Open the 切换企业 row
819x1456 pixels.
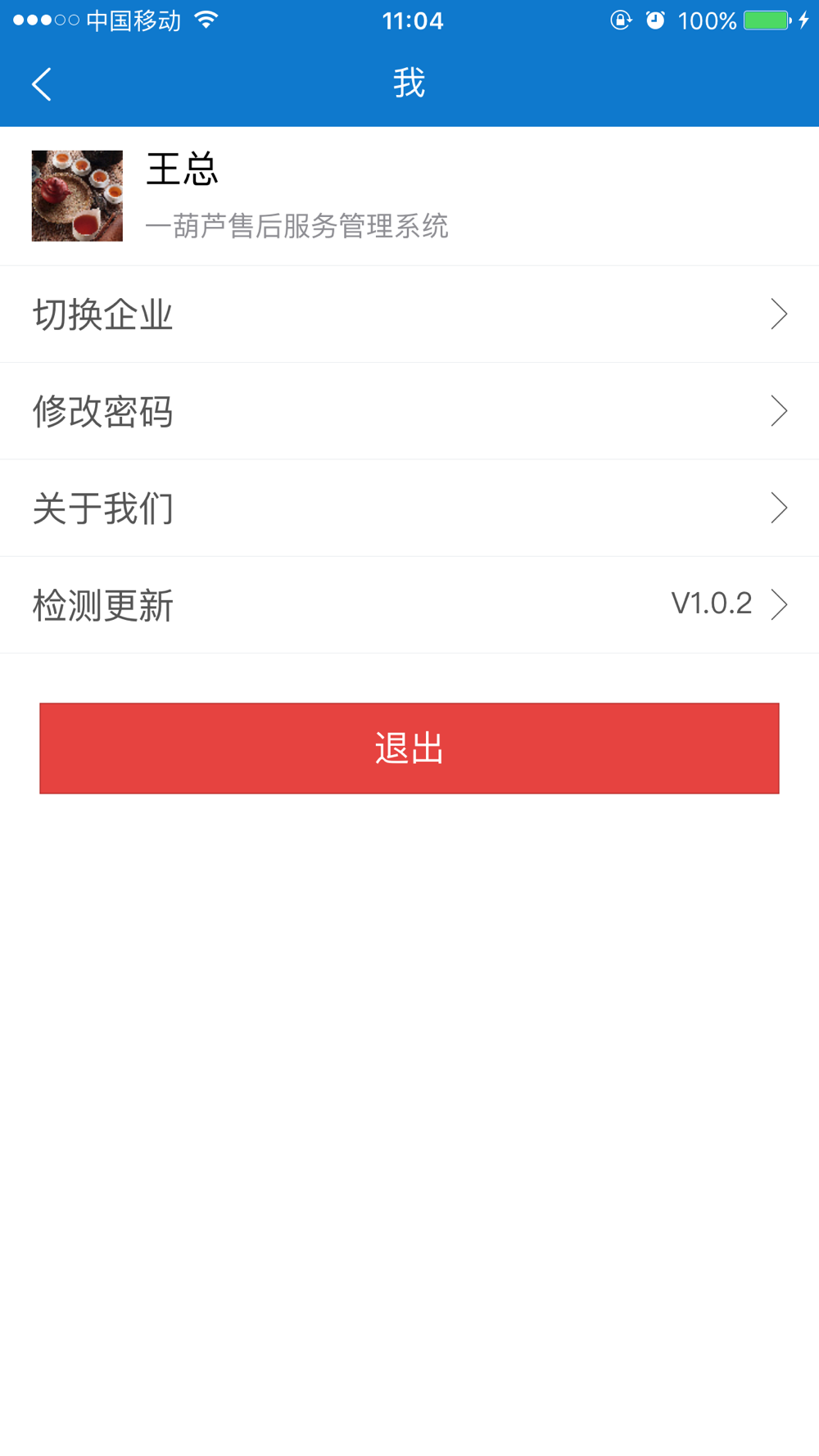[x=409, y=314]
